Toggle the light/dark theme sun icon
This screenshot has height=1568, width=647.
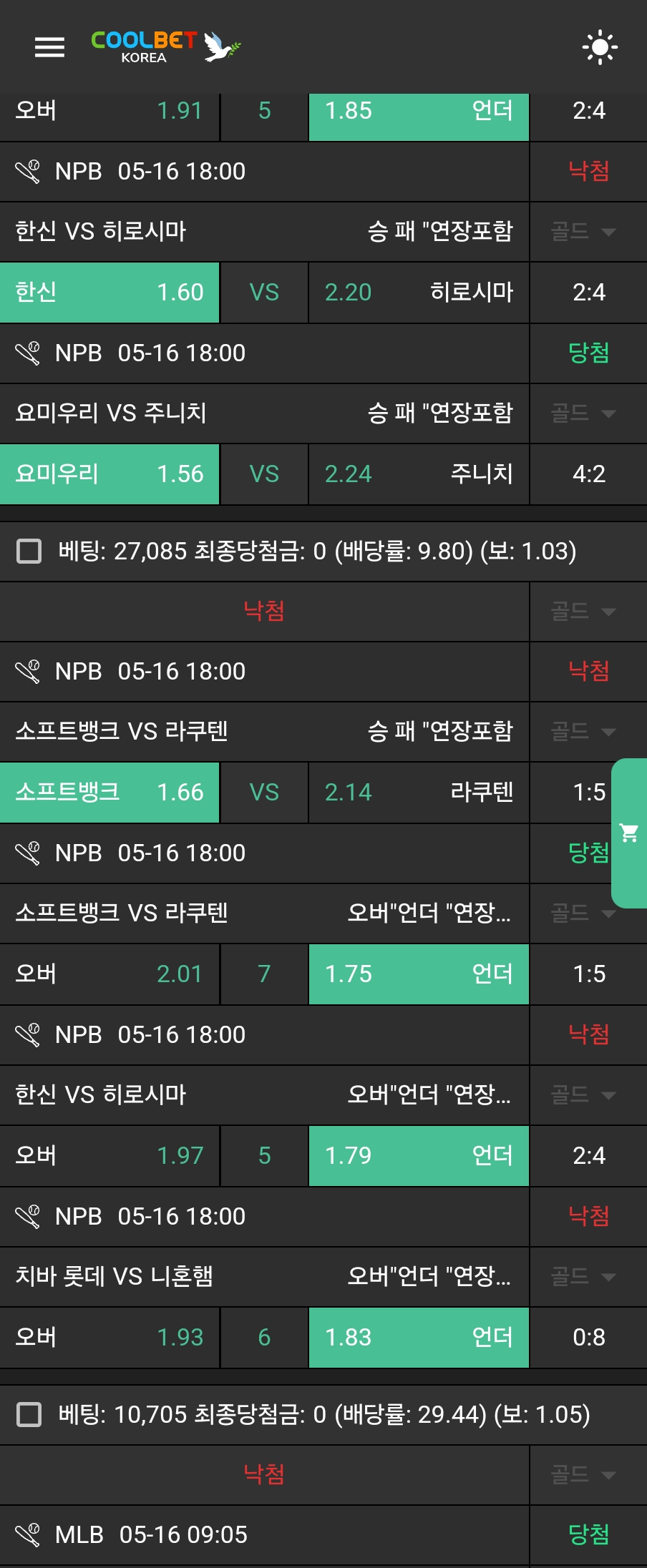click(600, 47)
